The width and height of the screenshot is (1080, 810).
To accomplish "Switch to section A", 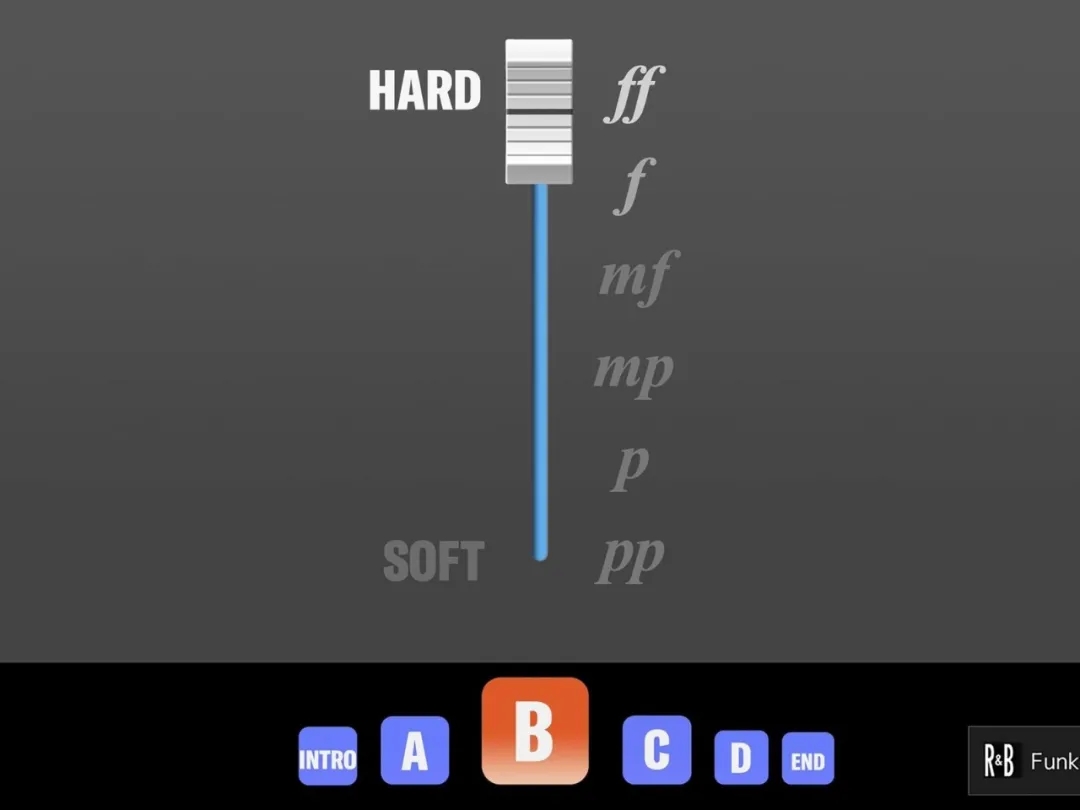I will point(415,750).
